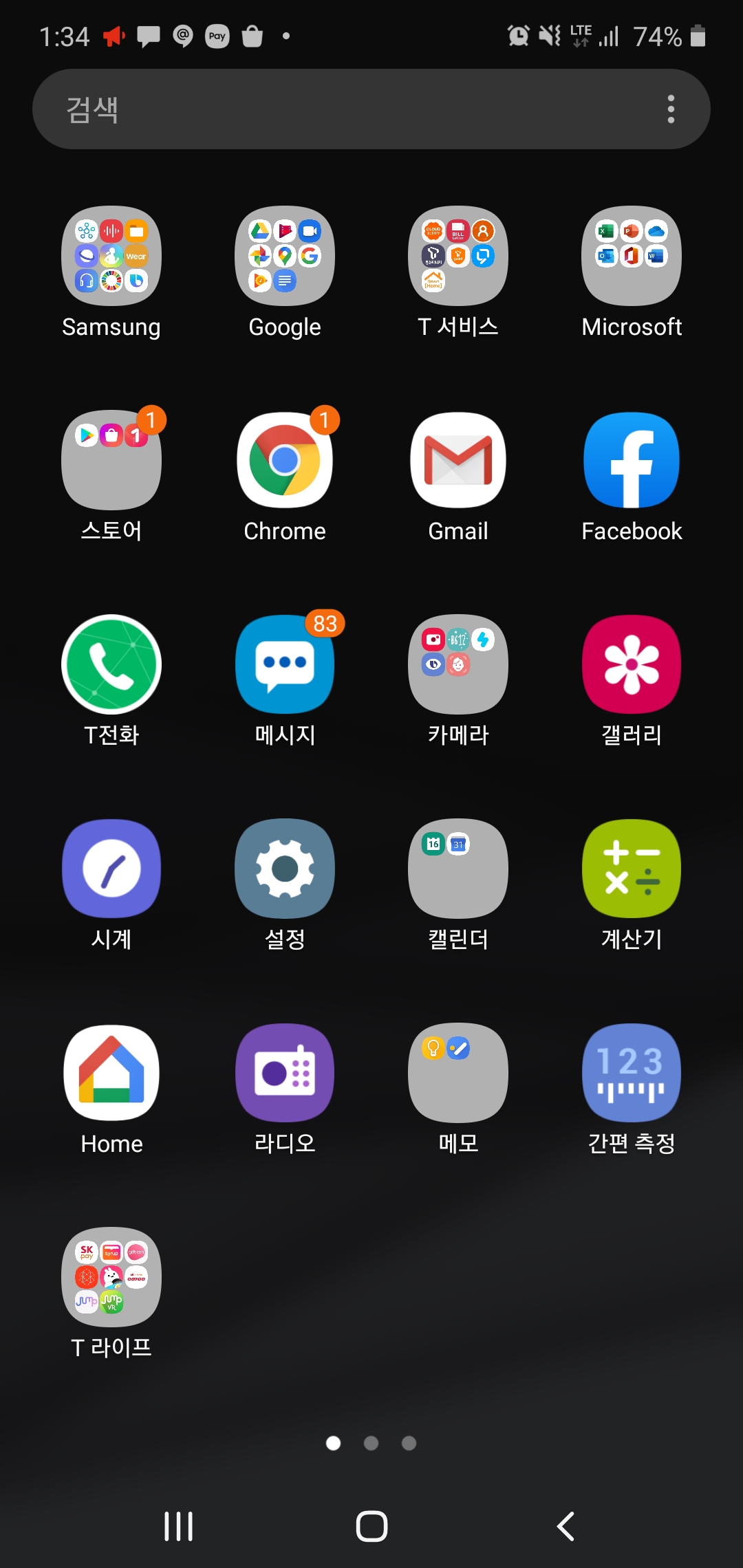Launch Chrome browser
The height and width of the screenshot is (1568, 743).
[285, 460]
